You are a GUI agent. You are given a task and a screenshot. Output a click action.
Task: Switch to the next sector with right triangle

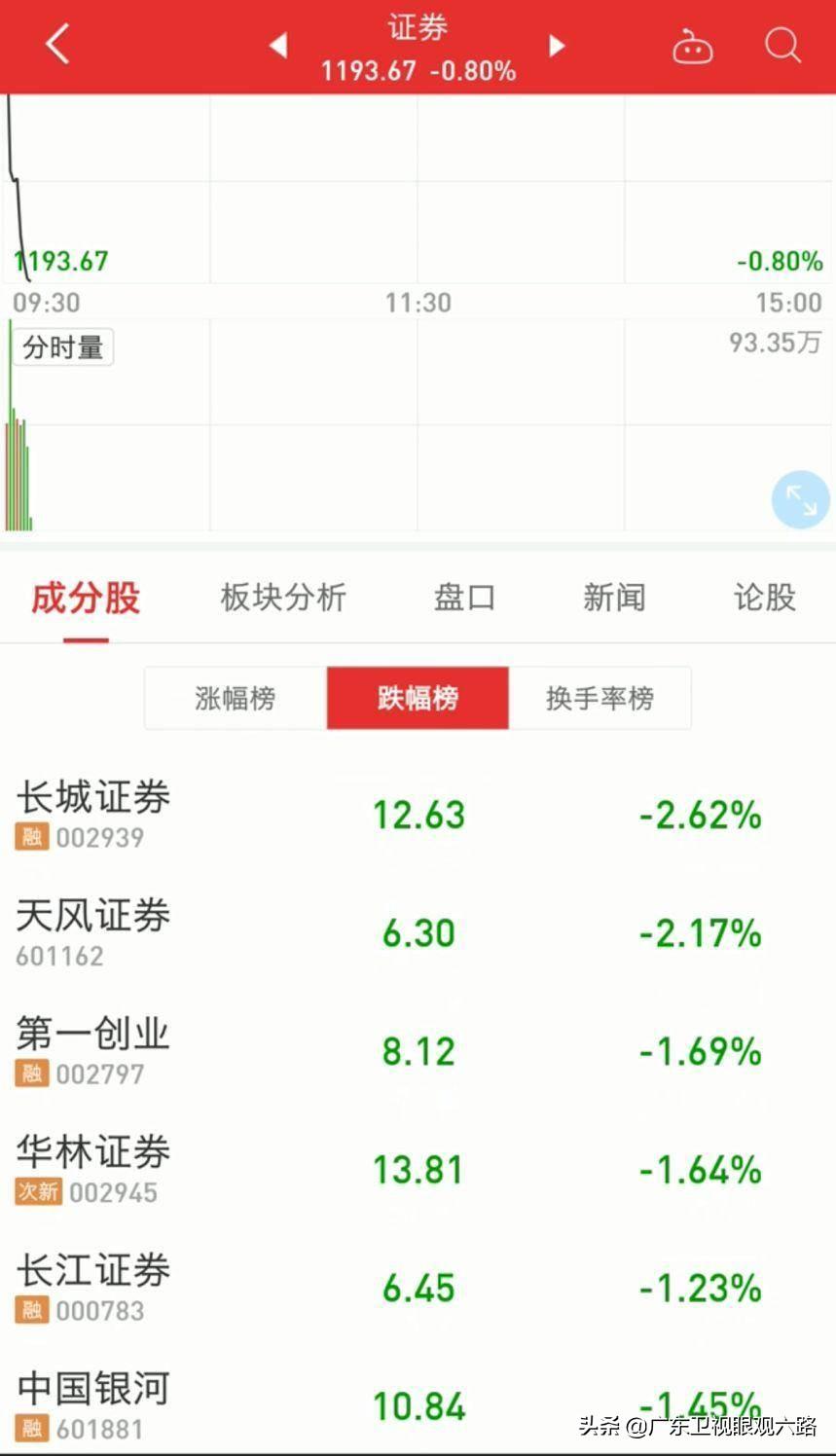tap(557, 45)
